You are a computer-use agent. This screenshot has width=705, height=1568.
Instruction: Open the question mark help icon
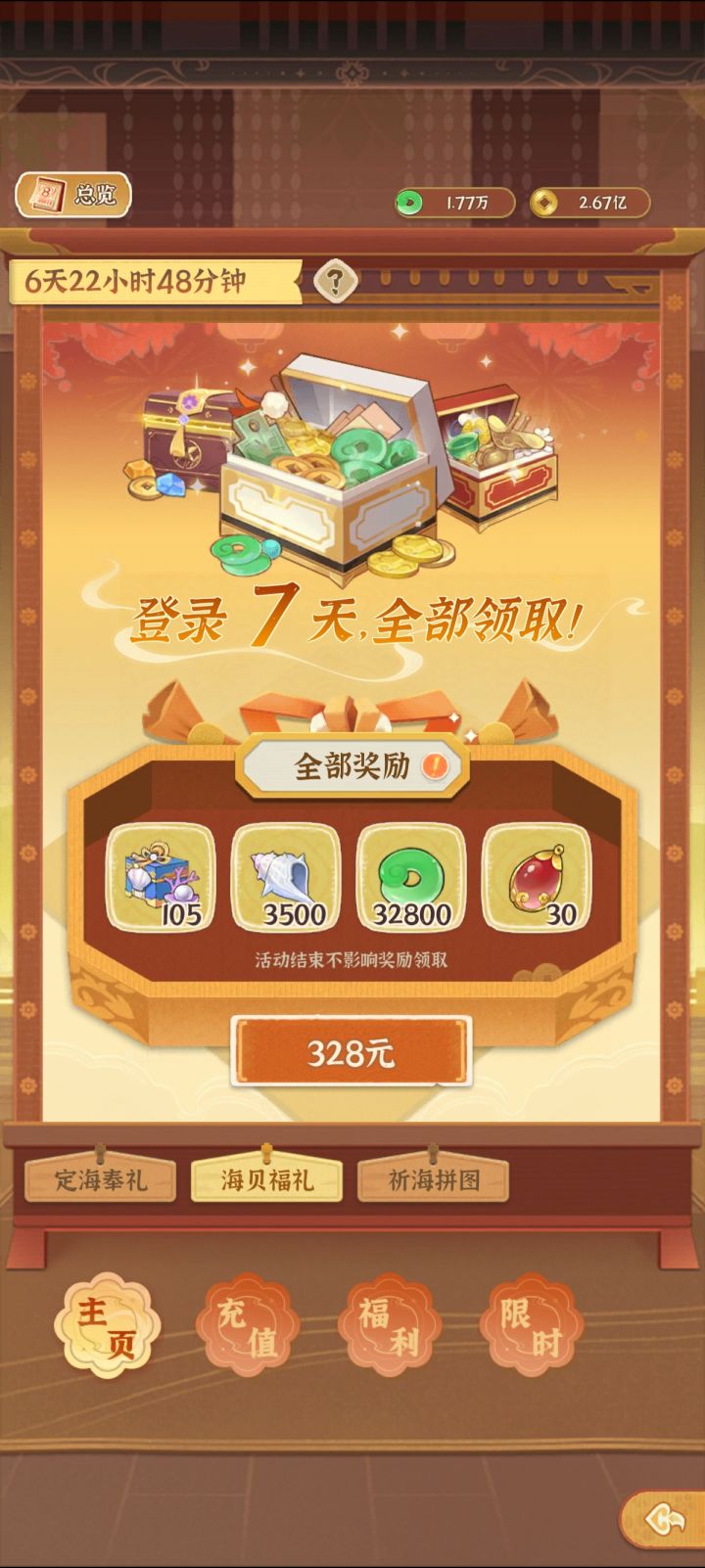(x=335, y=284)
